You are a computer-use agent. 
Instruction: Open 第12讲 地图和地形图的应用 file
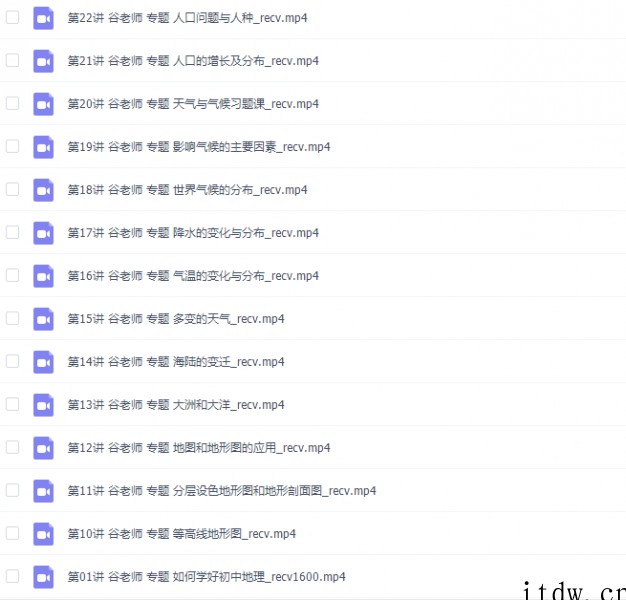click(x=199, y=448)
